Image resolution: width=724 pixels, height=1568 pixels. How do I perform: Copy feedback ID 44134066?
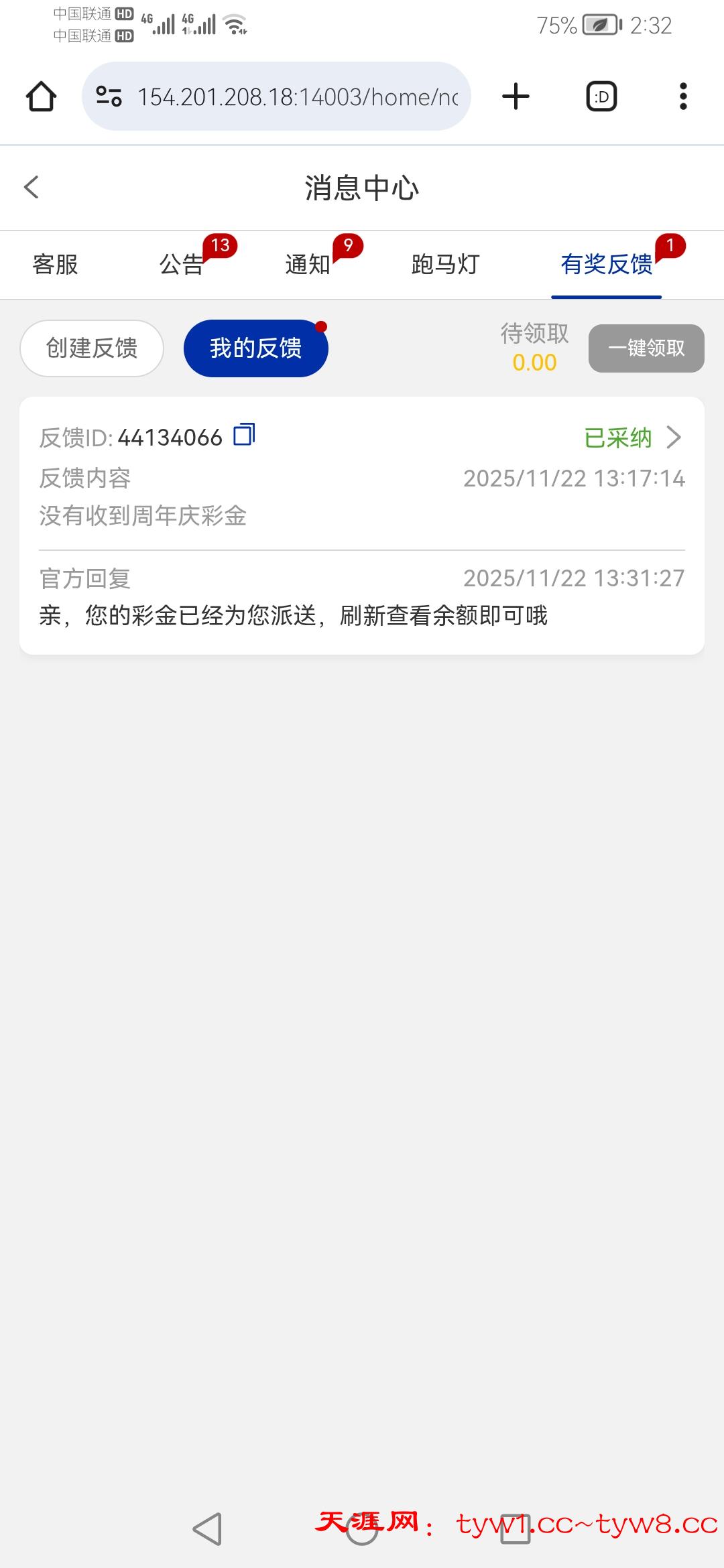click(x=244, y=435)
